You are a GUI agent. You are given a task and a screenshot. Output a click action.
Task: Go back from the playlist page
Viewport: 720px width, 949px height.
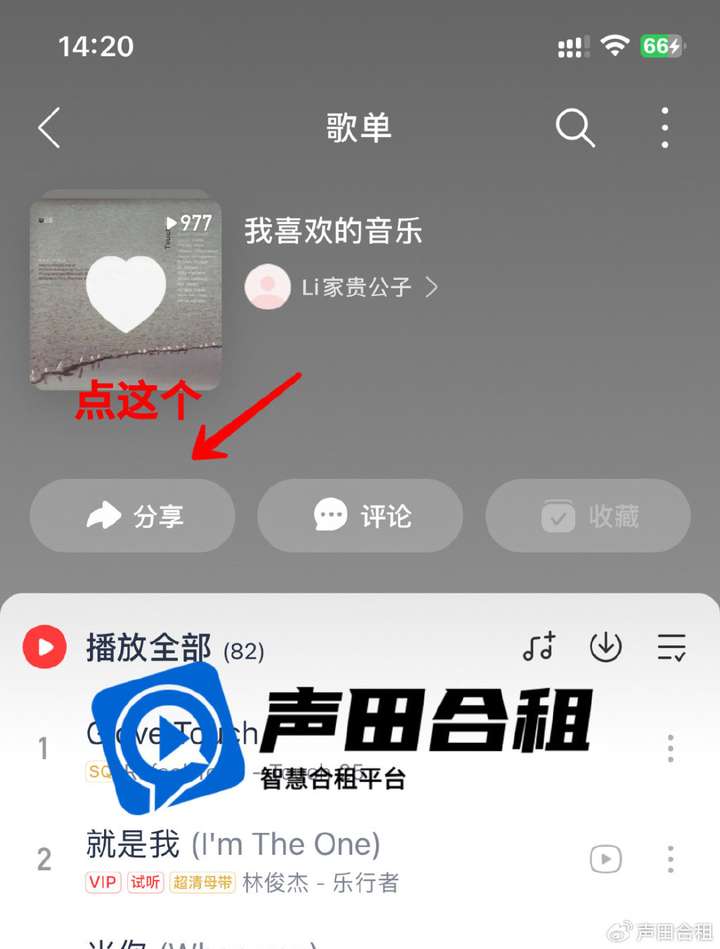pos(48,128)
